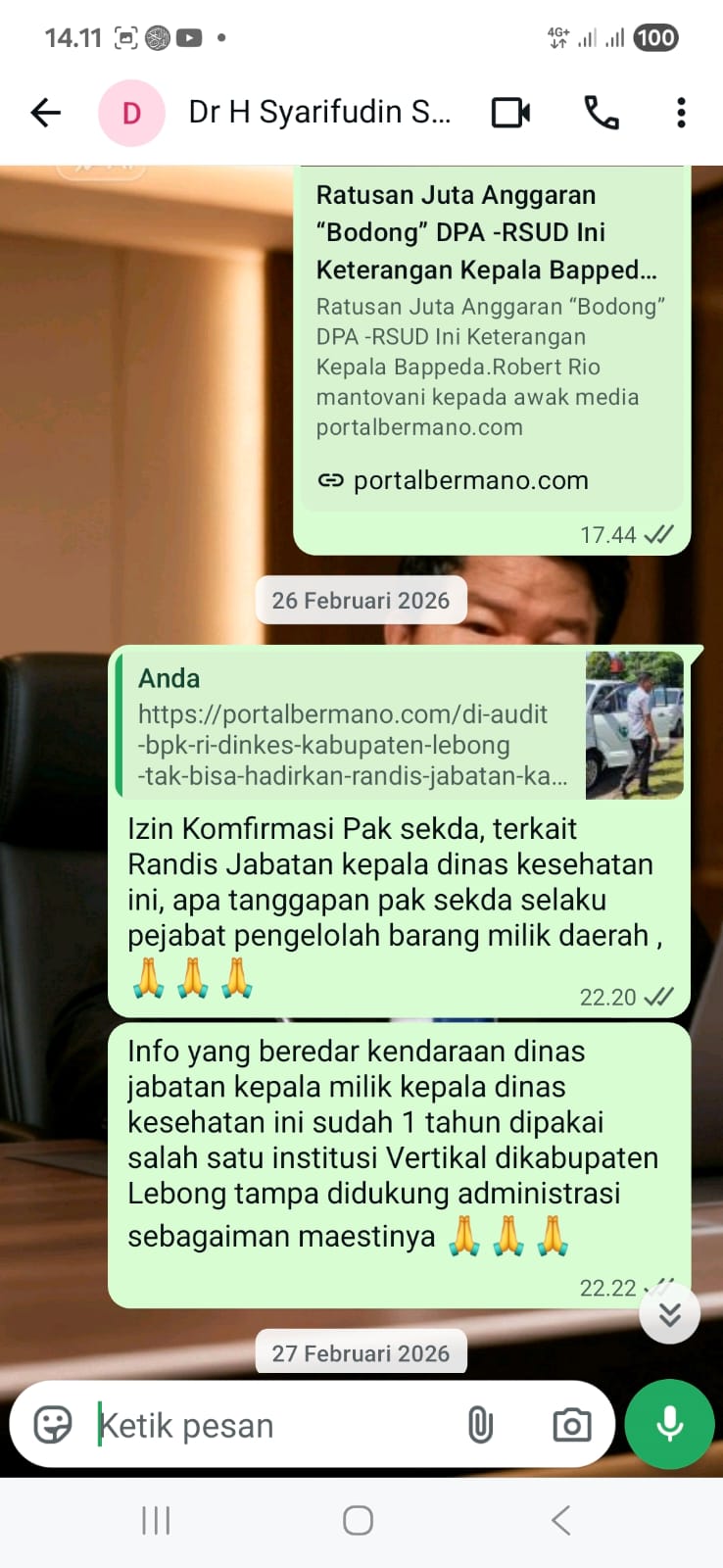Open the overflow menu
The height and width of the screenshot is (1568, 723).
(x=681, y=113)
